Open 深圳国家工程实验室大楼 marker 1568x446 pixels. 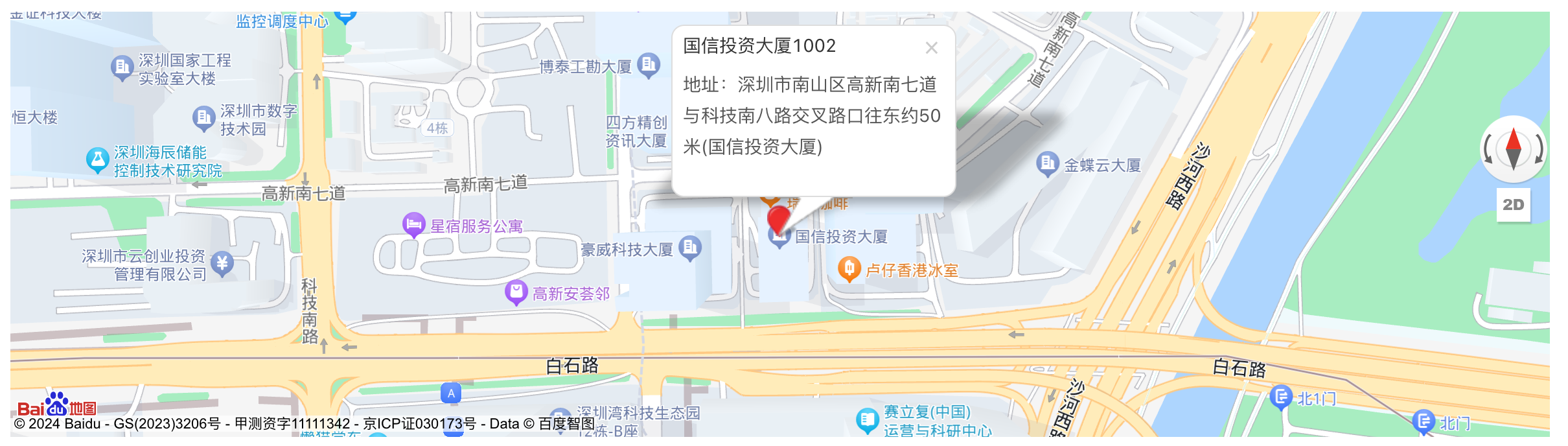[121, 67]
